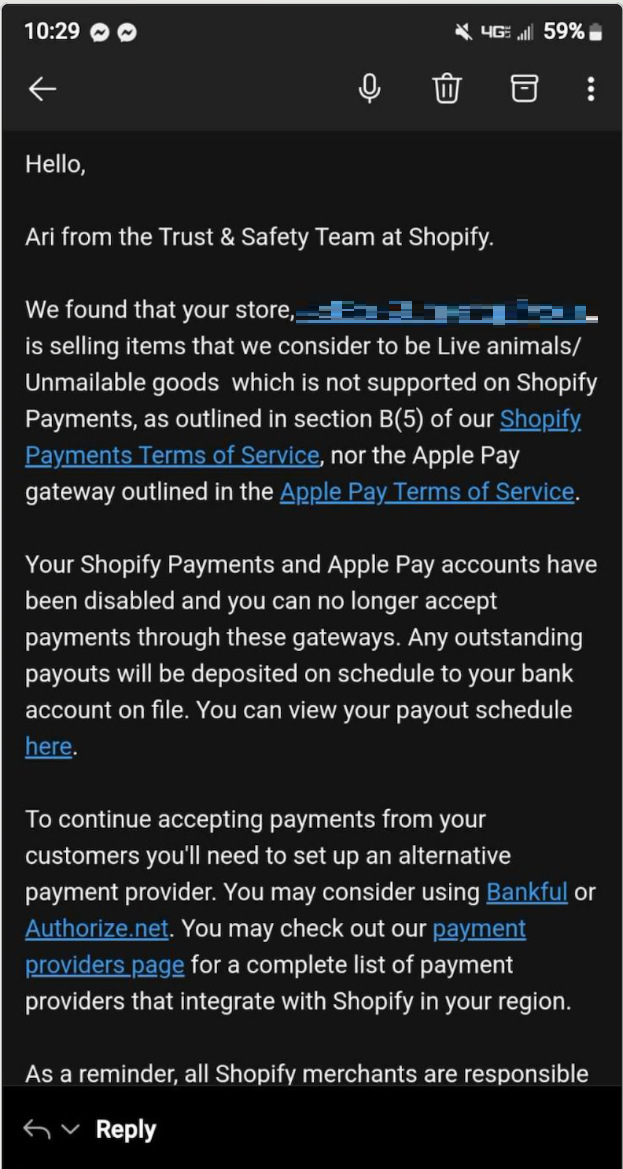Tap the microphone icon in toolbar
Viewport: 623px width, 1169px height.
(x=370, y=89)
